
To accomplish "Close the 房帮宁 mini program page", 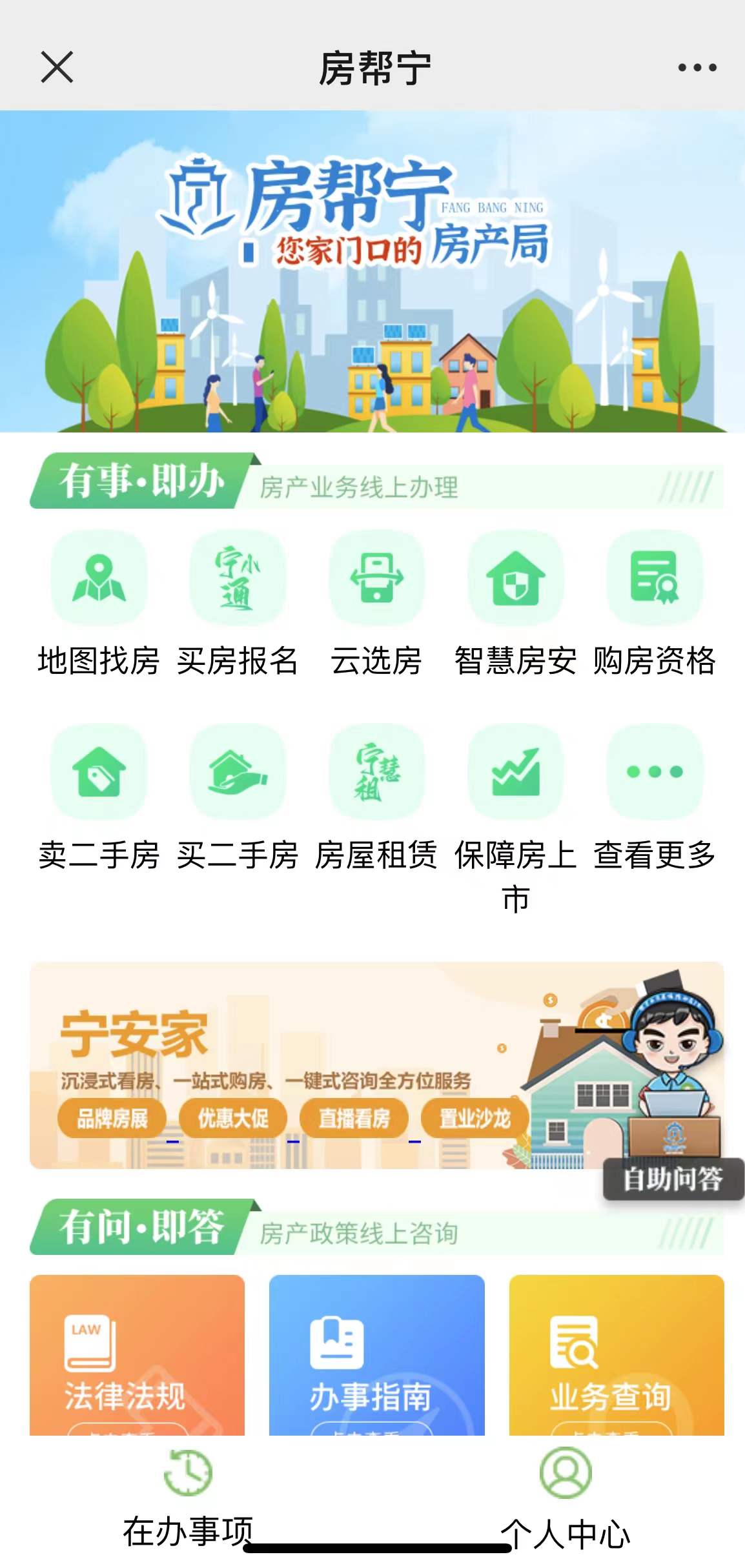I will [57, 67].
